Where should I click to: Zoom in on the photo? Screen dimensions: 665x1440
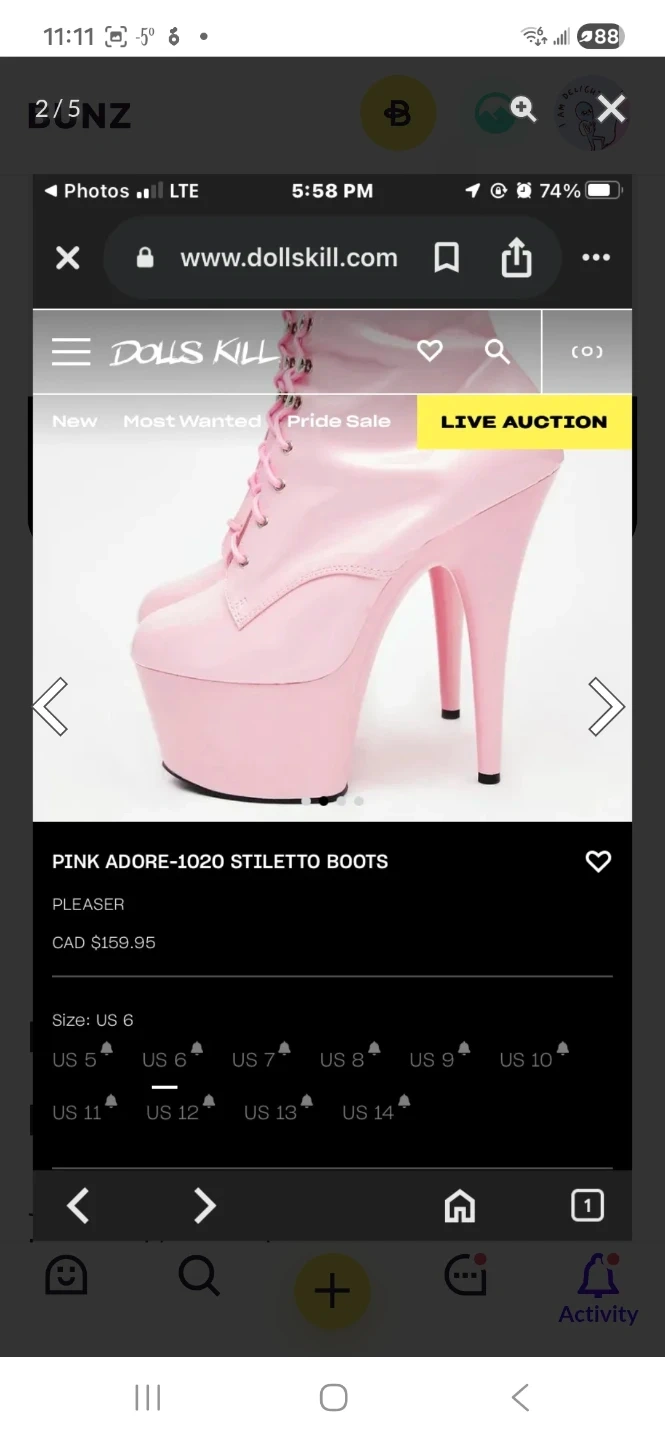click(523, 108)
